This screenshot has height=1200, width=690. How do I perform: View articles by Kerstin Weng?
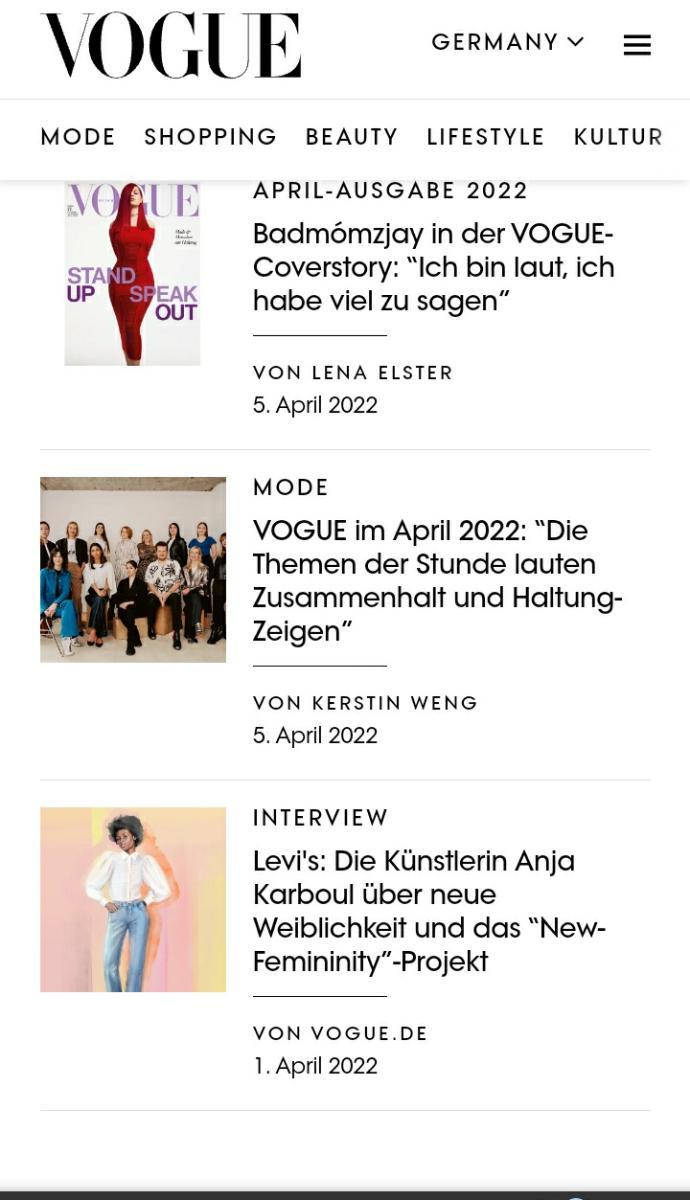click(365, 703)
